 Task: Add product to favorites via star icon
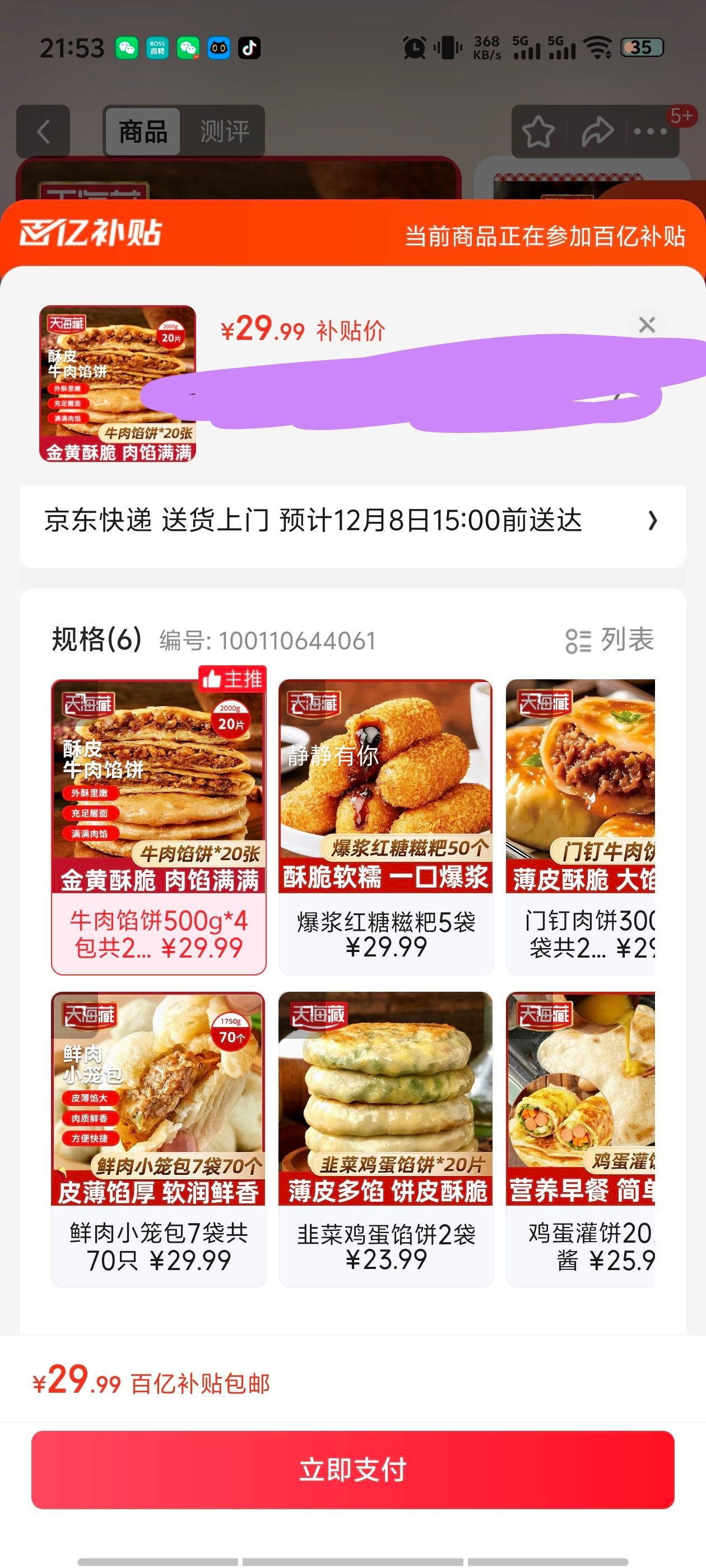538,130
